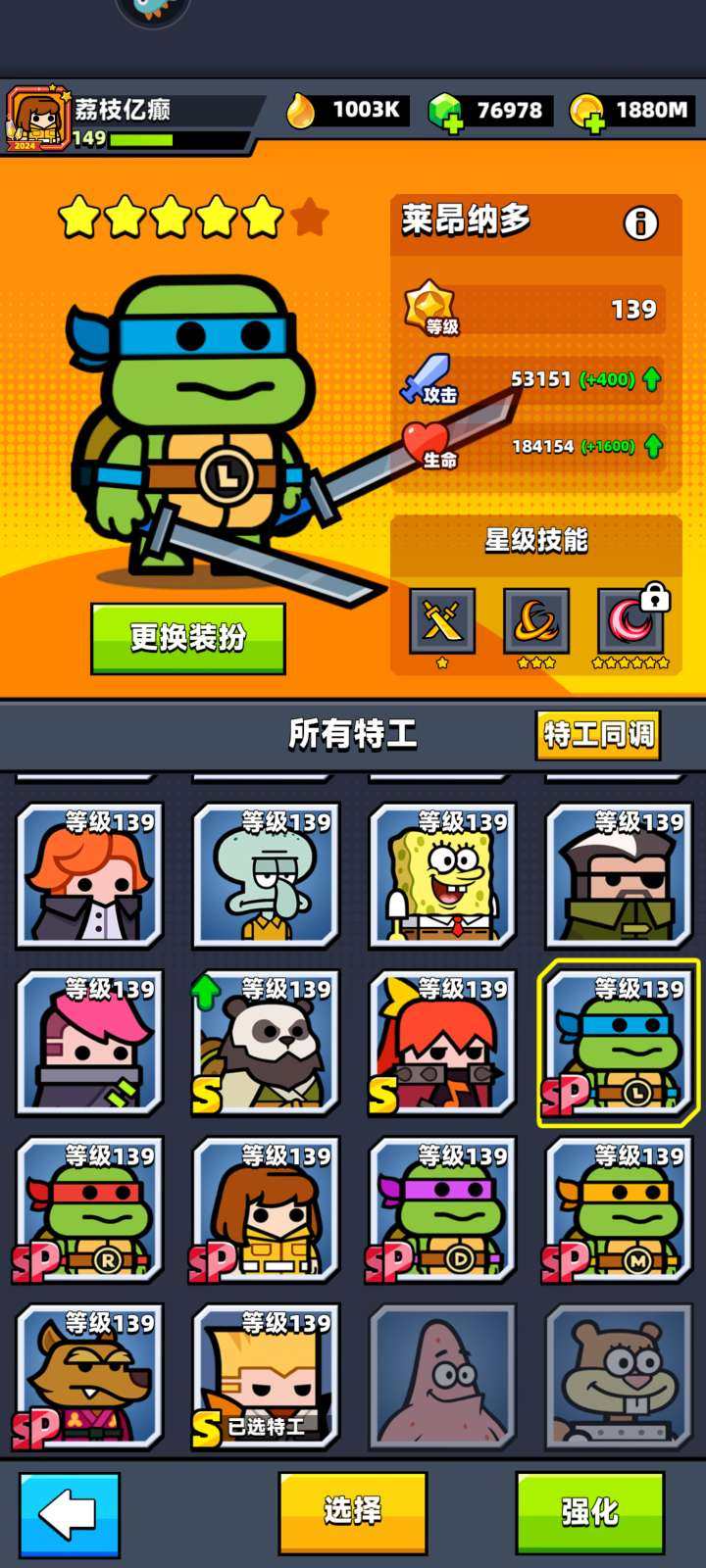The height and width of the screenshot is (1568, 706).
Task: Deselect the agent marked 已选特工
Action: pos(266,1376)
